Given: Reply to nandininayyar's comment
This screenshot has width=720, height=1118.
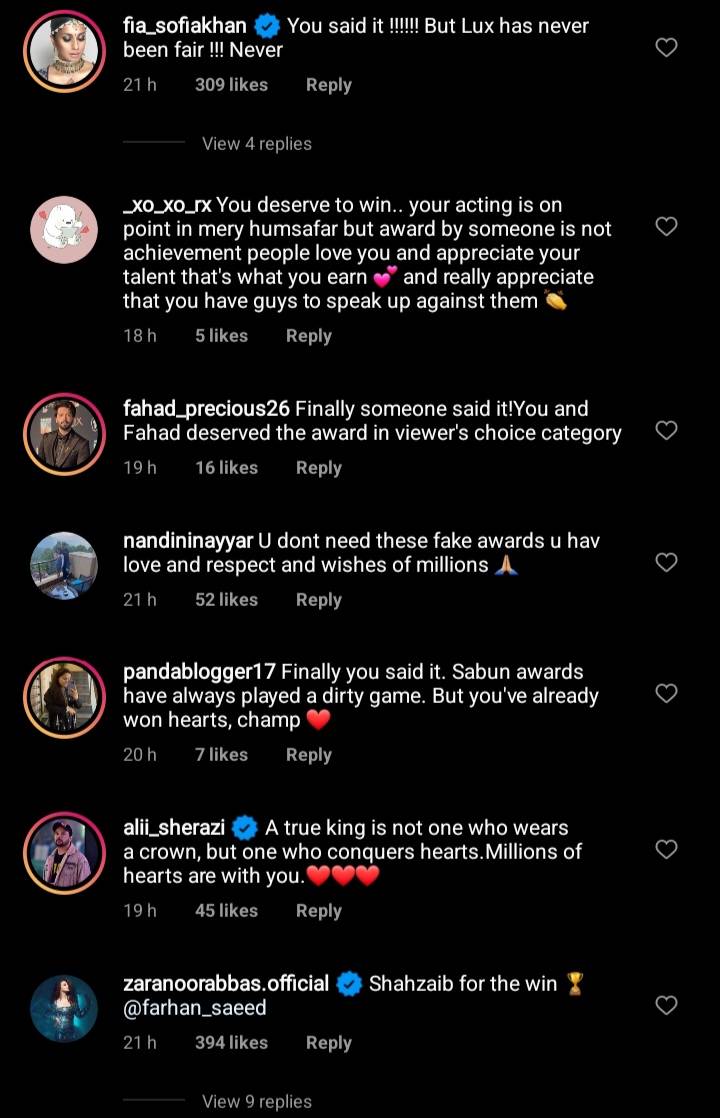Looking at the screenshot, I should click(x=318, y=599).
